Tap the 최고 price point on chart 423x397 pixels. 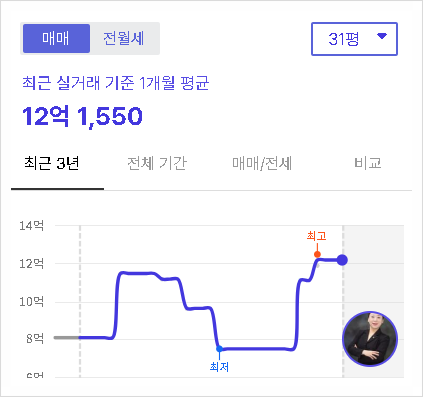tap(317, 254)
